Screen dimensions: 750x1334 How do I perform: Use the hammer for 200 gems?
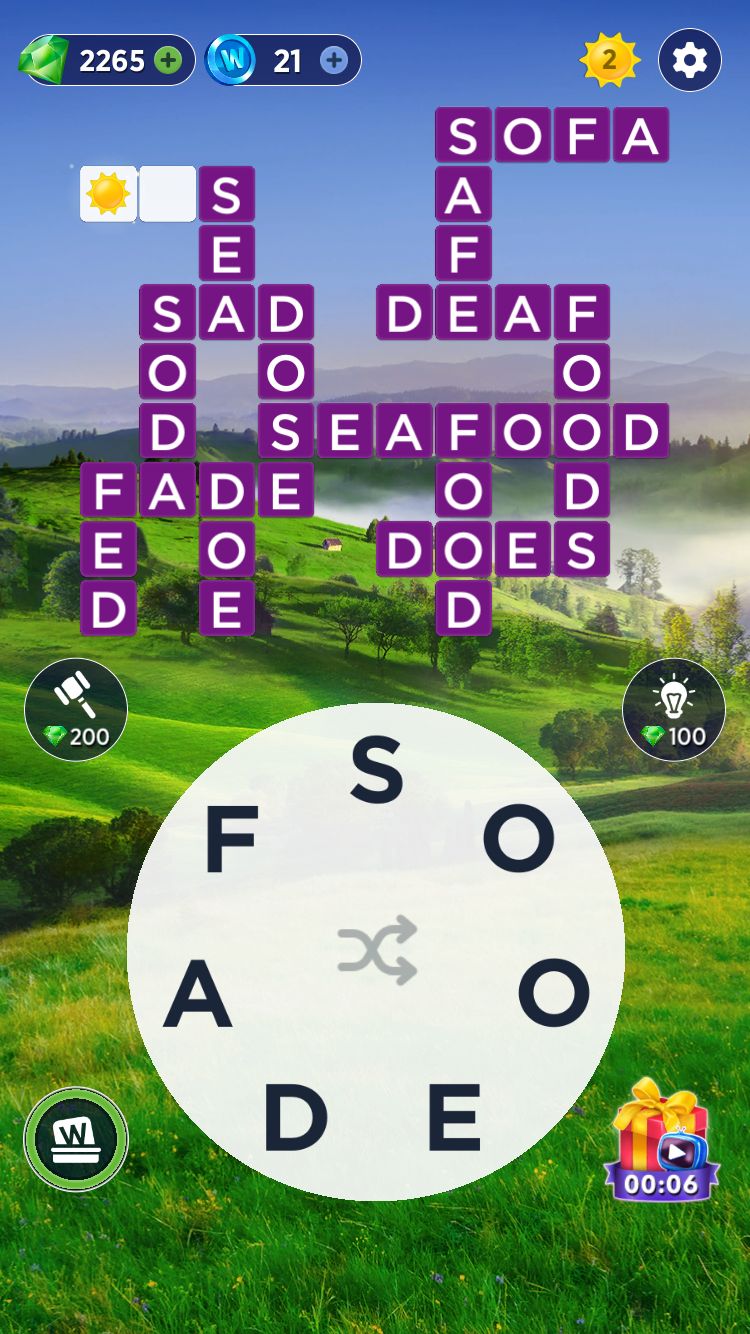76,709
